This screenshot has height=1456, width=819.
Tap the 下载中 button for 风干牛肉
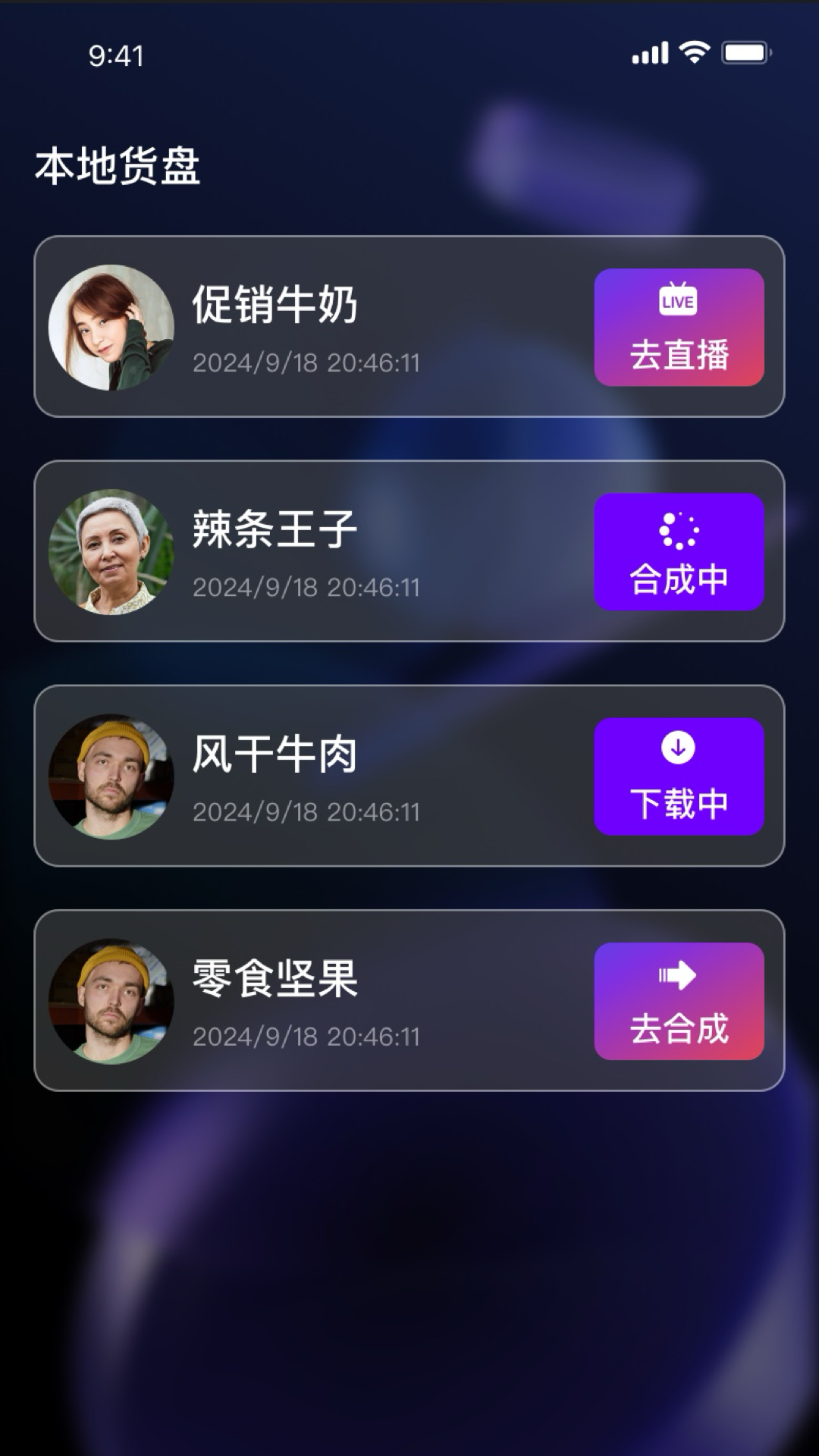click(679, 777)
